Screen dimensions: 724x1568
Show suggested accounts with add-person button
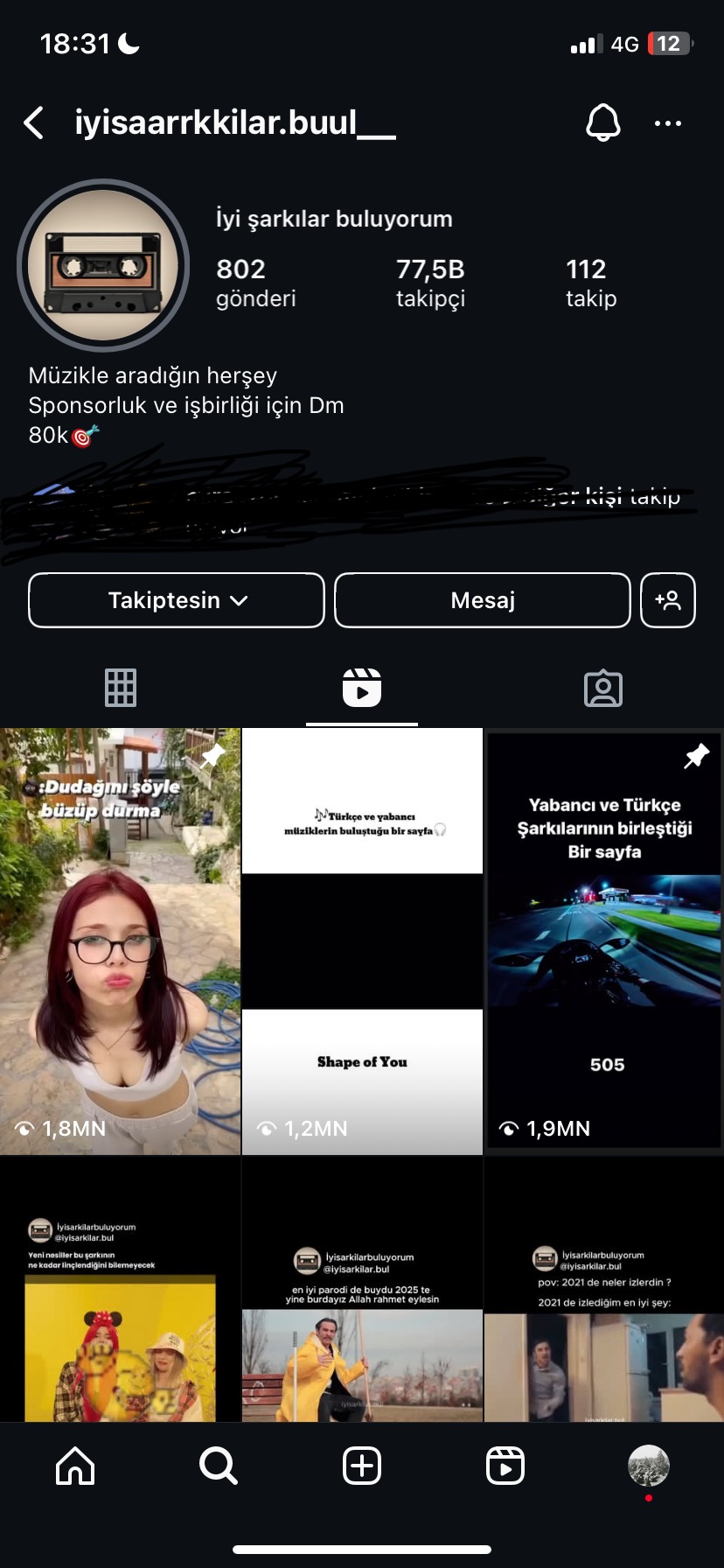pyautogui.click(x=668, y=600)
